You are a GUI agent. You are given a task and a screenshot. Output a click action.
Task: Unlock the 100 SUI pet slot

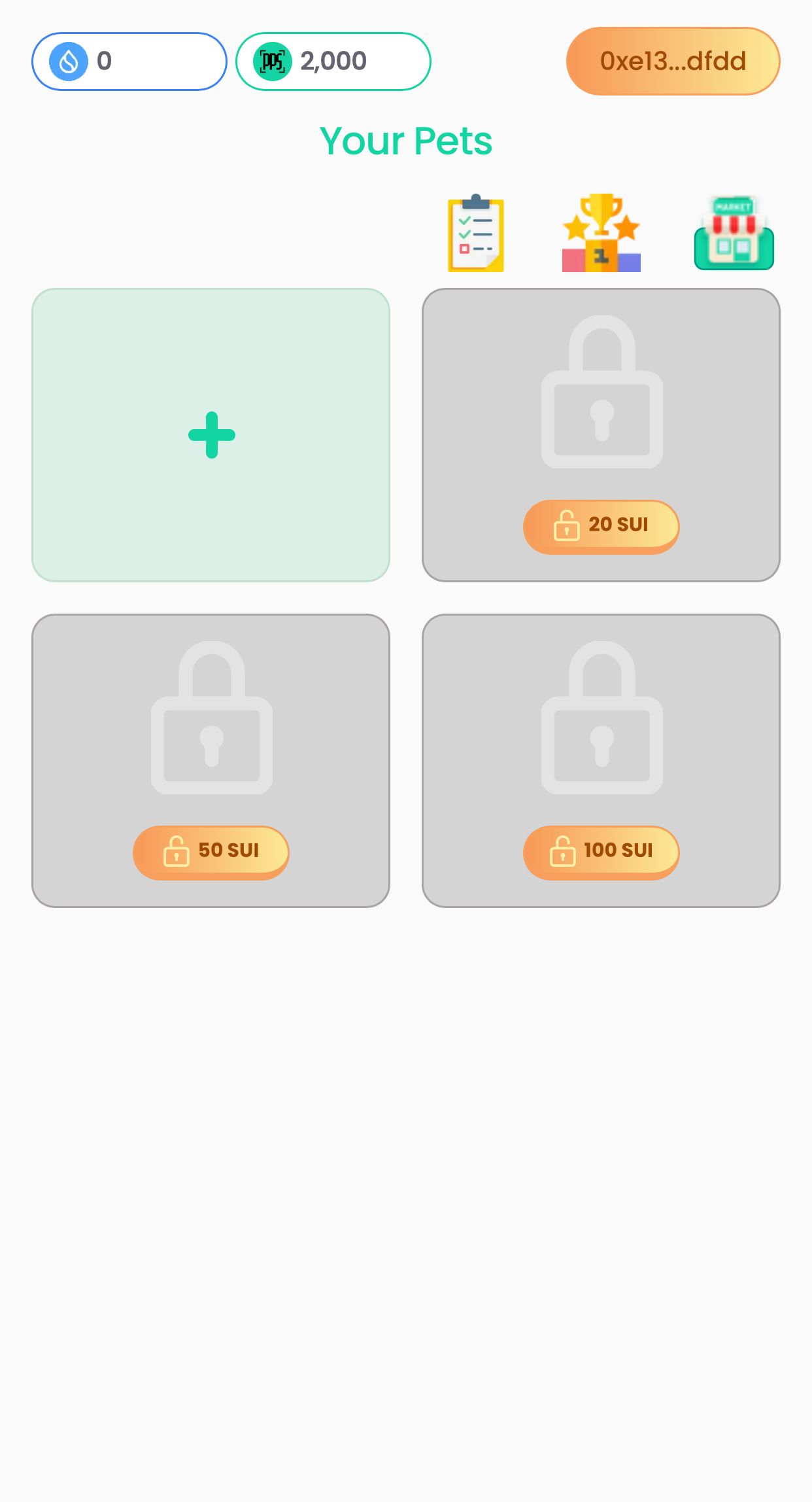600,851
